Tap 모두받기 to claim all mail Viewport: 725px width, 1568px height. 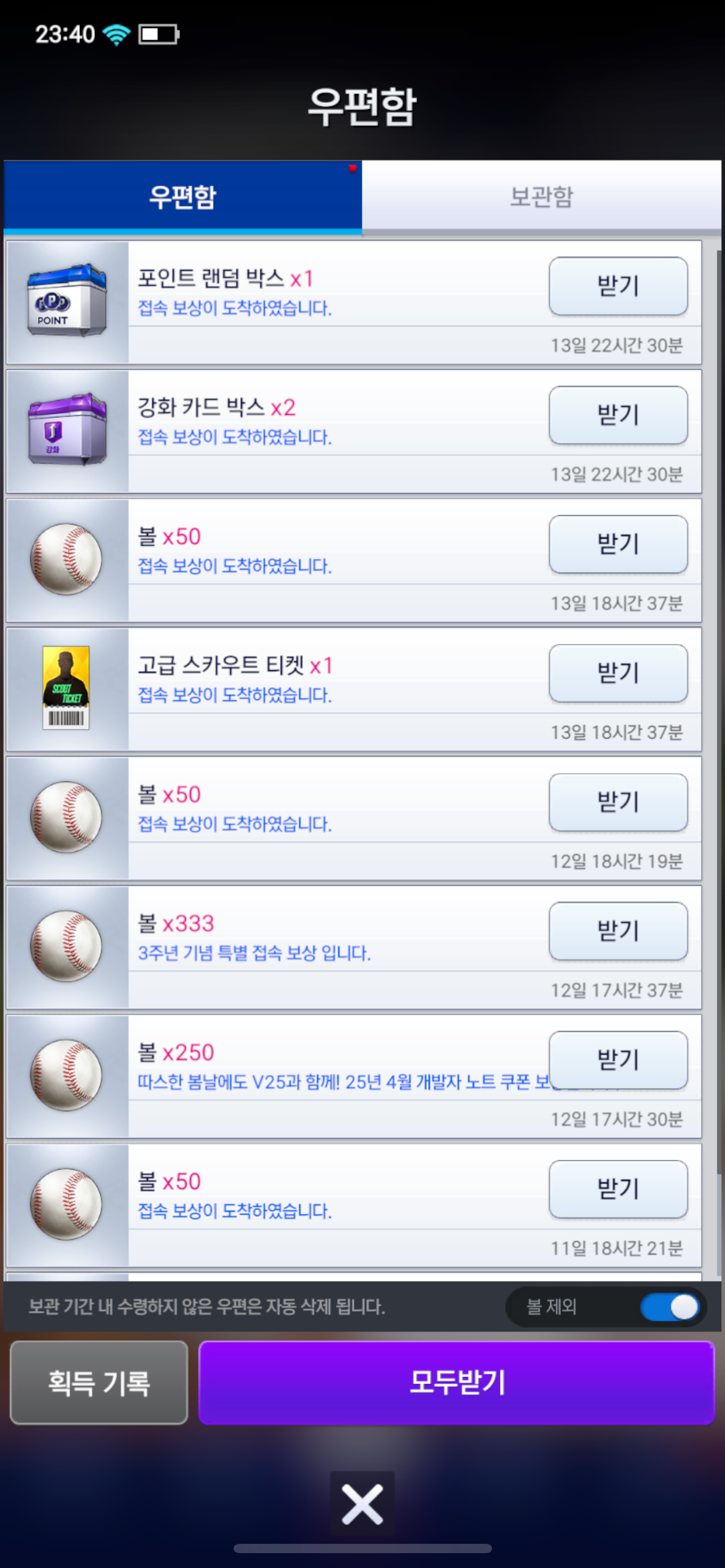tap(457, 1383)
